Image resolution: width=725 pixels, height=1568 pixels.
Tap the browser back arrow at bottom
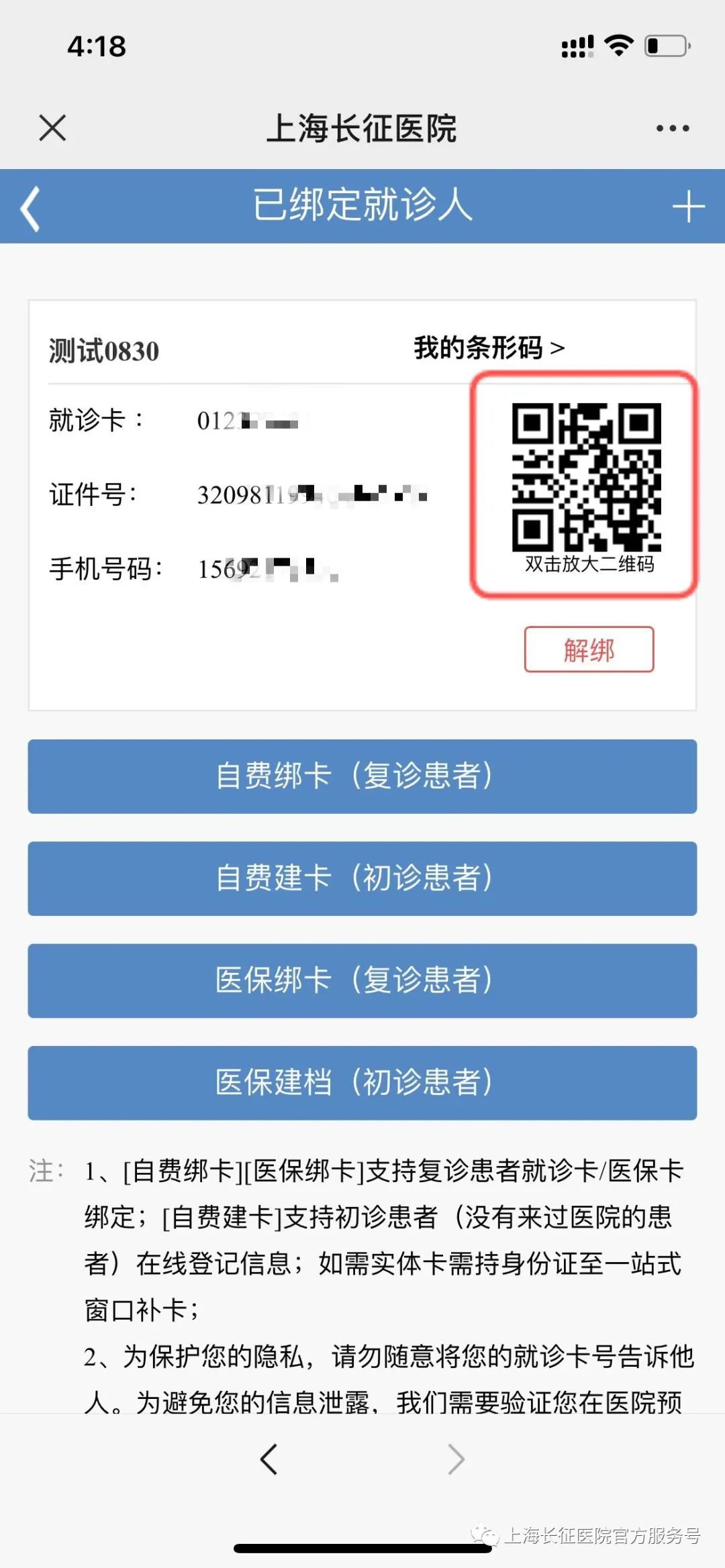coord(269,1459)
